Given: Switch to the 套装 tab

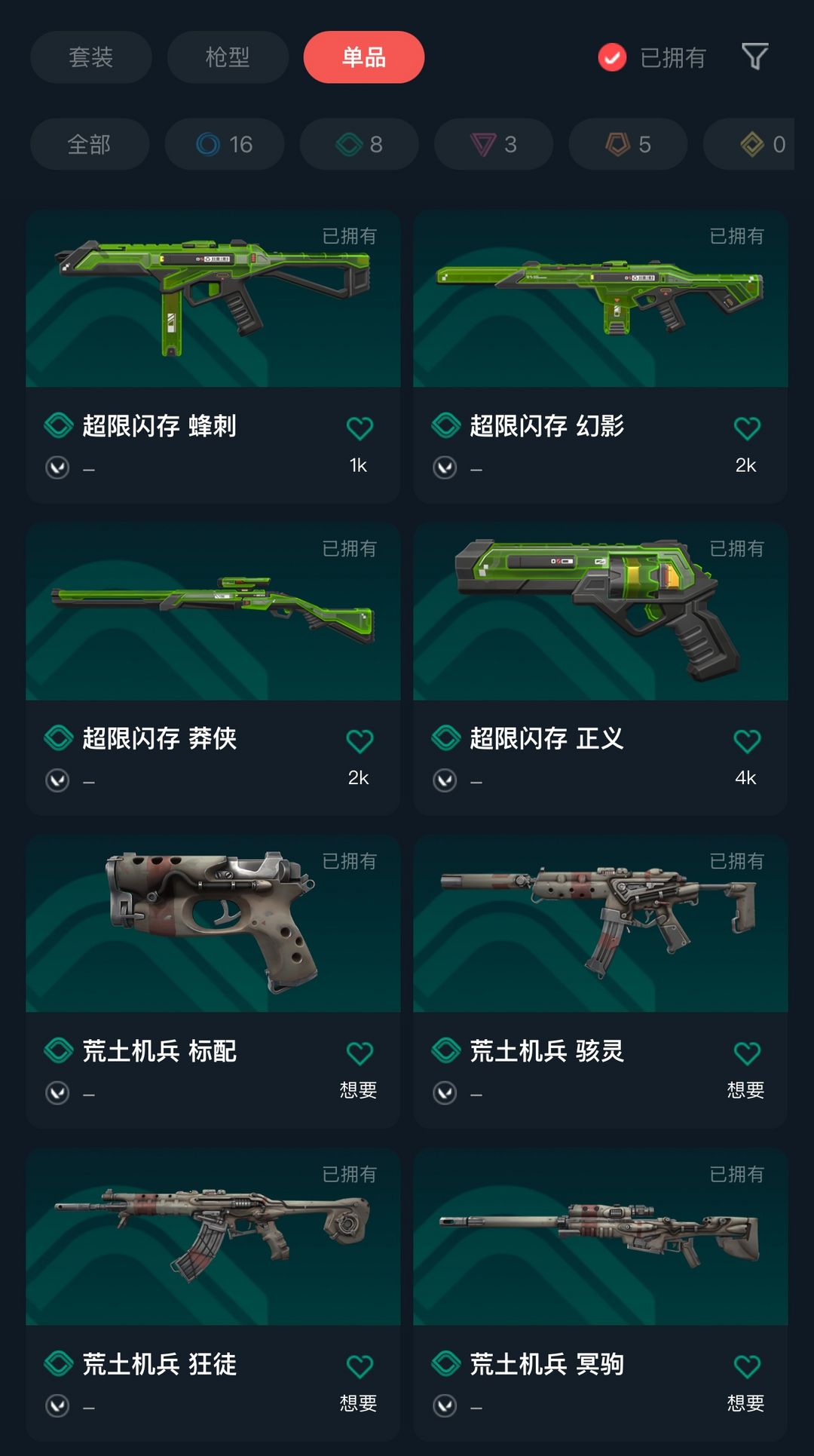Looking at the screenshot, I should pos(91,57).
